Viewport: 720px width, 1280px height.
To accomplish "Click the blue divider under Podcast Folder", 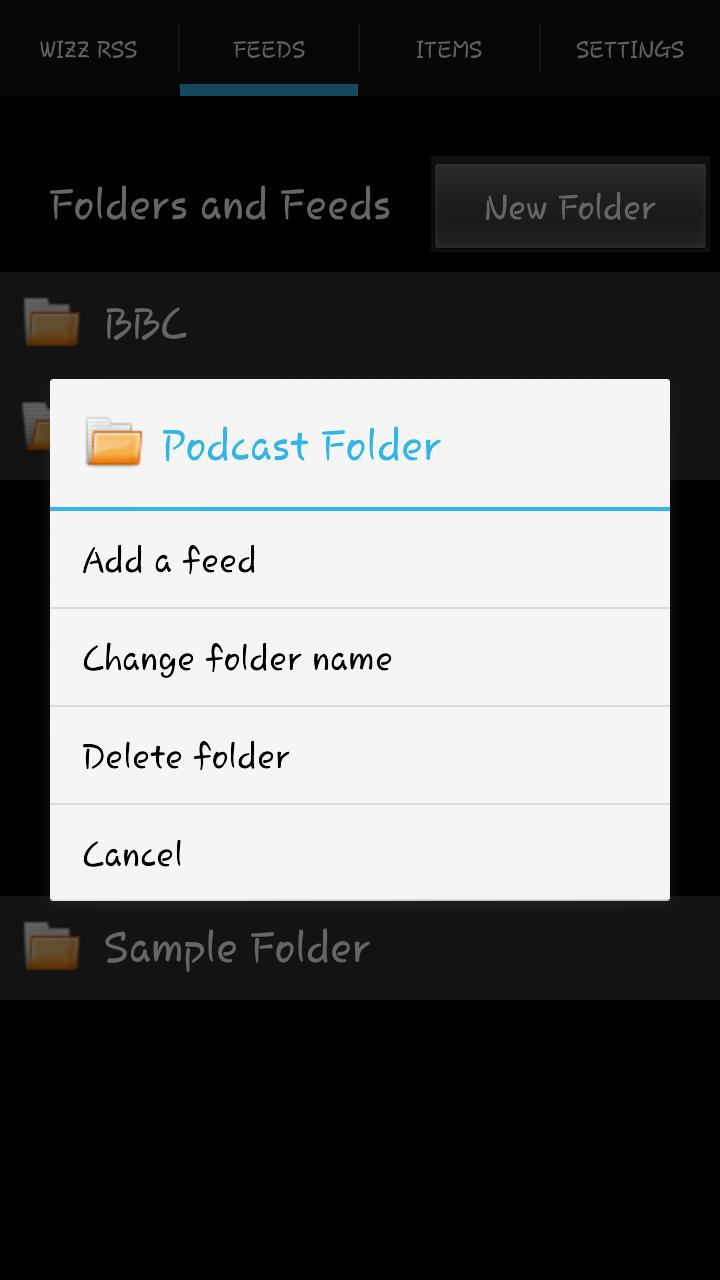I will pos(360,508).
